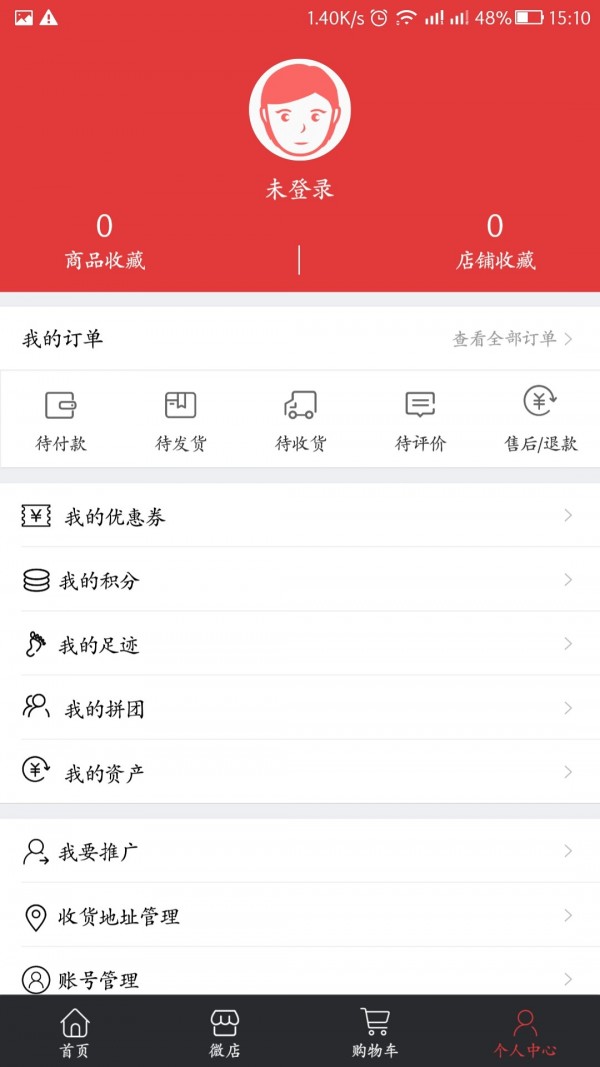Manage addresses via 收货地址管理
This screenshot has width=600, height=1067.
pyautogui.click(x=300, y=916)
